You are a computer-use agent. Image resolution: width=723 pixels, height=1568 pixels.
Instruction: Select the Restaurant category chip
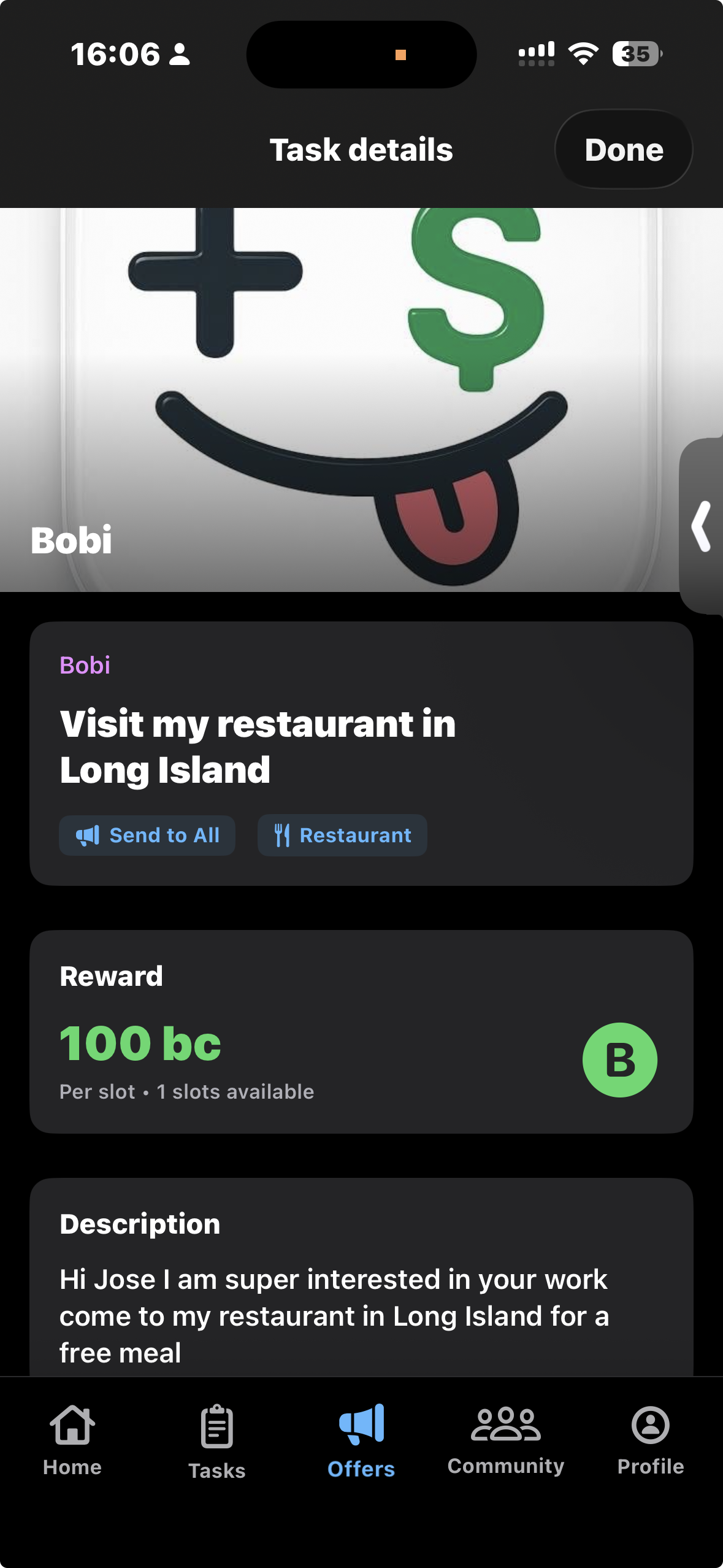[342, 835]
